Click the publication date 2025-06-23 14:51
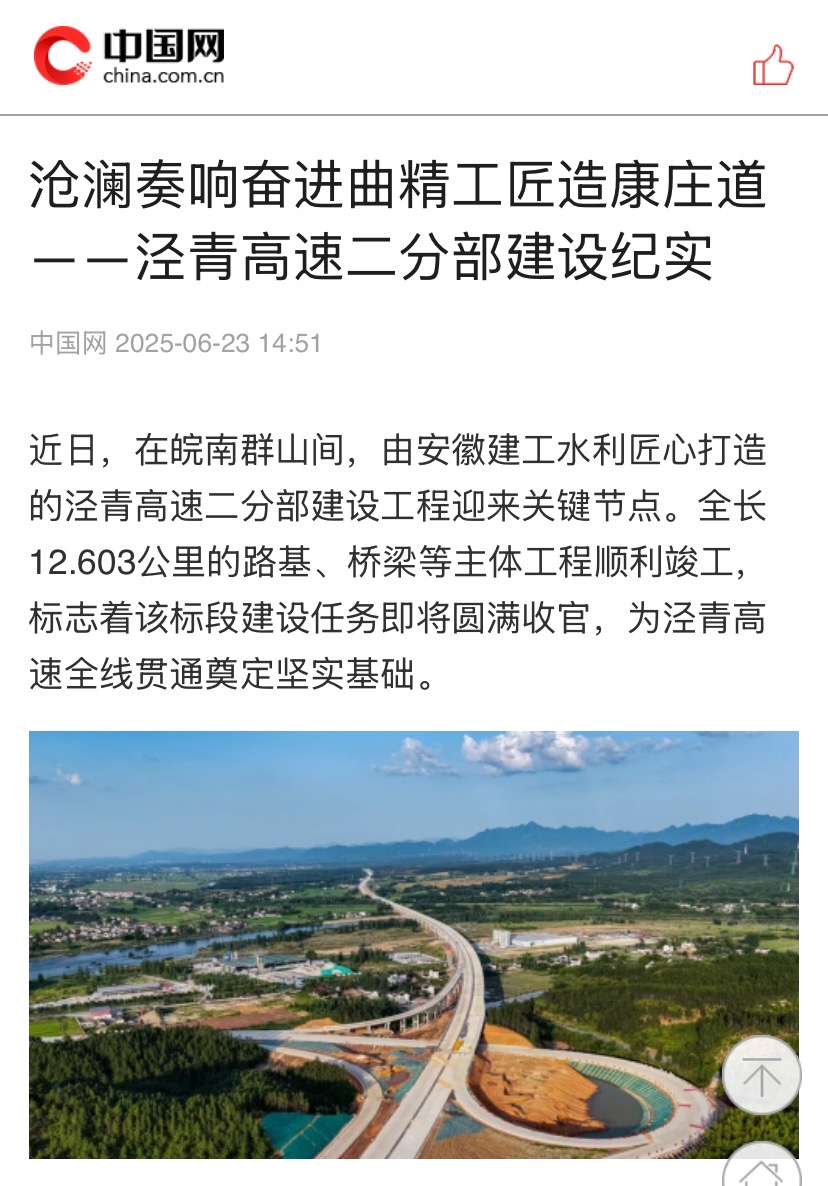This screenshot has width=828, height=1186. click(x=218, y=340)
